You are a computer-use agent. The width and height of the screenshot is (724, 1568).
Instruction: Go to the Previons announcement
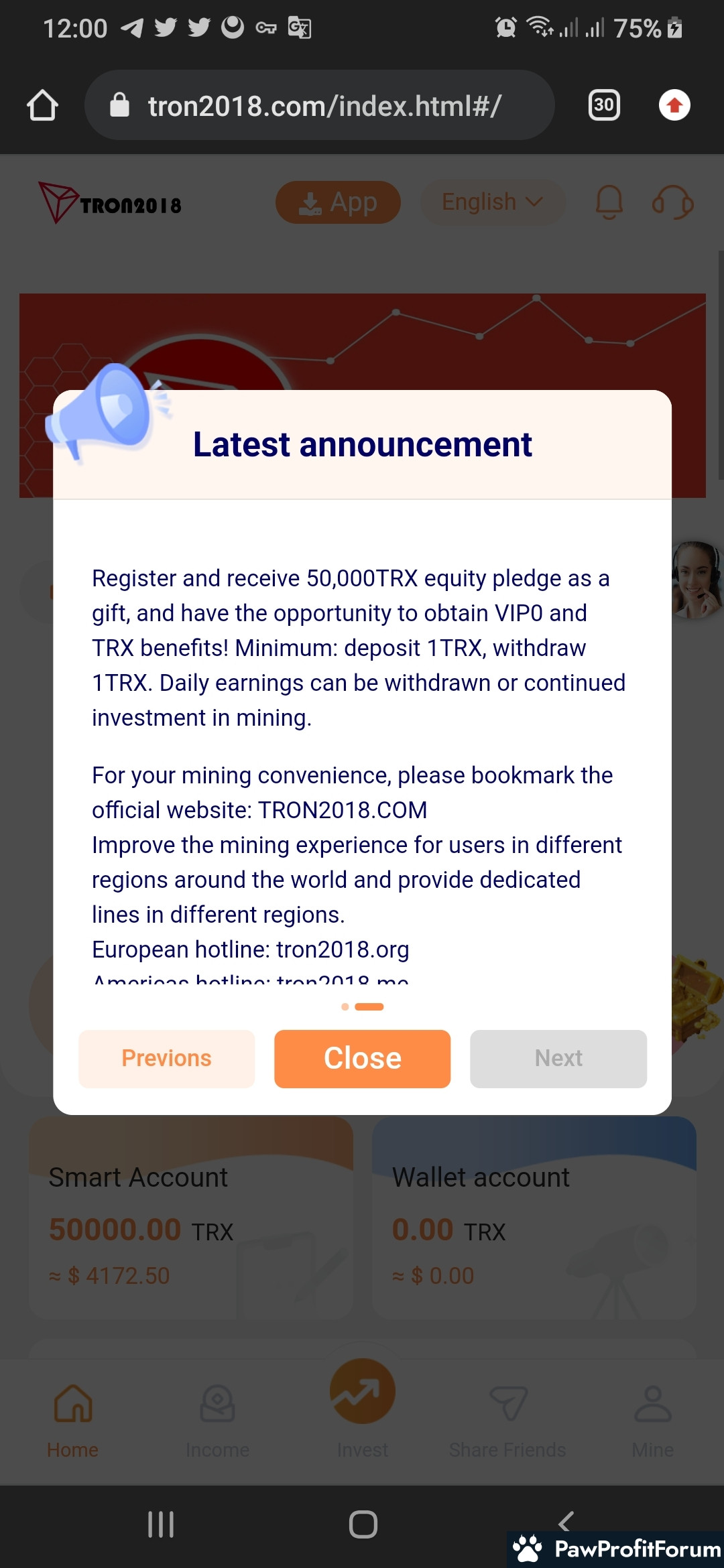click(166, 1059)
